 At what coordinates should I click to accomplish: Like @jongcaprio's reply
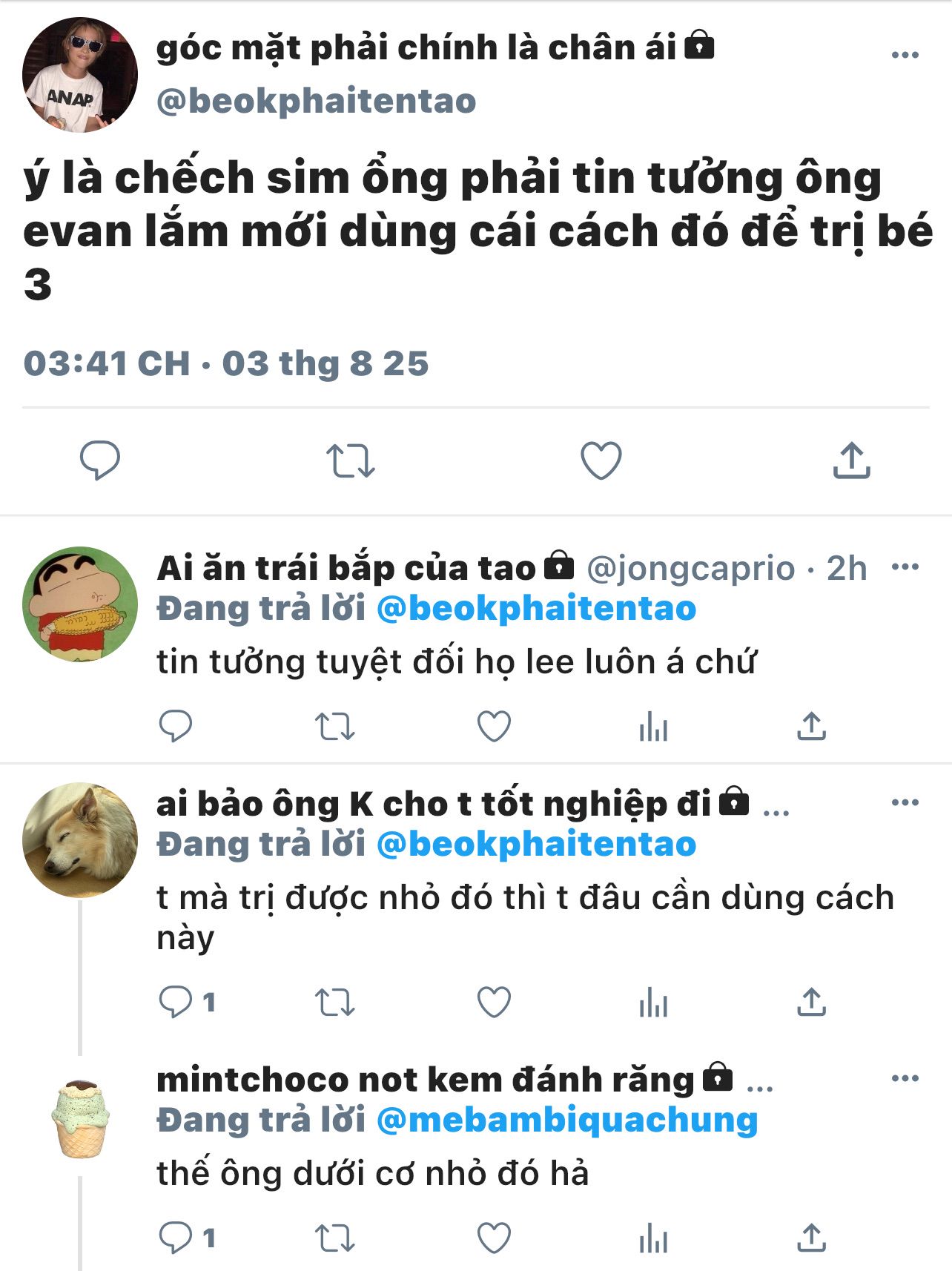[494, 726]
